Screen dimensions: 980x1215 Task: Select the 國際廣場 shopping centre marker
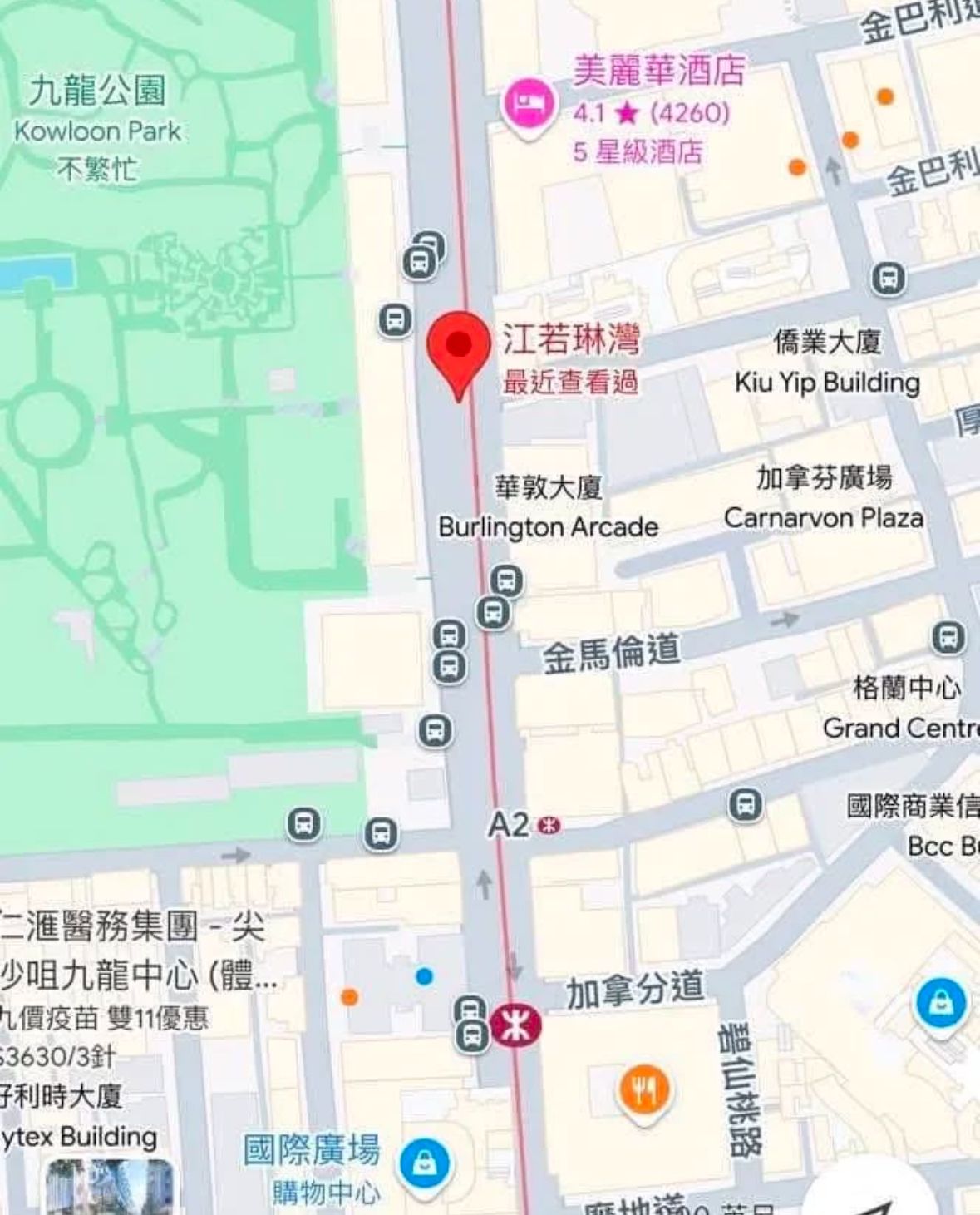pos(424,1163)
